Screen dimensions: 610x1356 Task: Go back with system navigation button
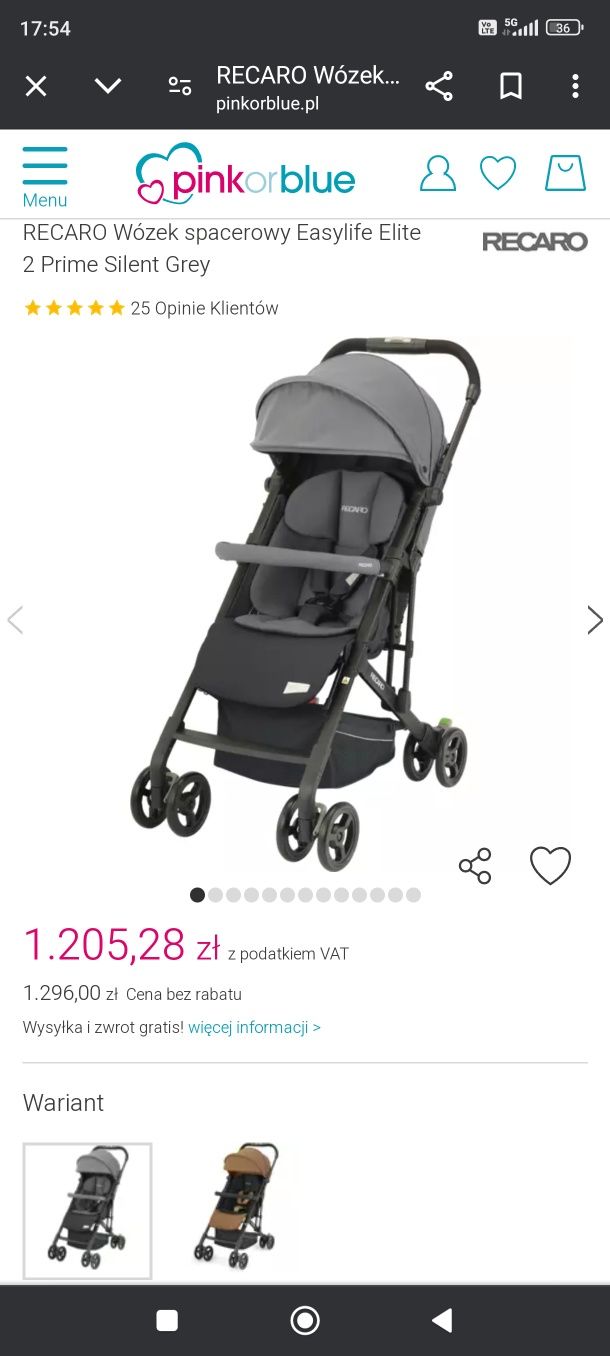442,1320
